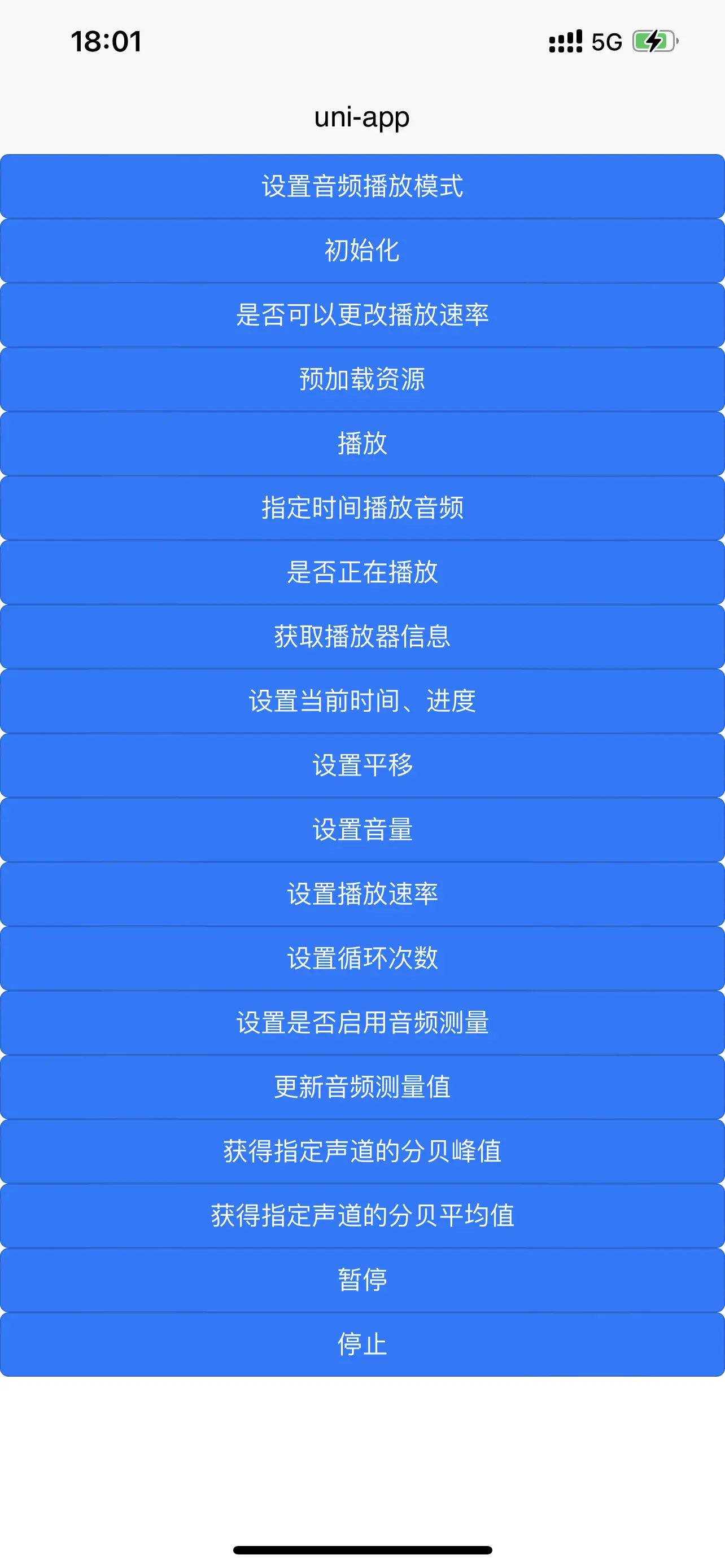Start audio with the 播放 button
Image resolution: width=725 pixels, height=1568 pixels.
click(x=362, y=444)
